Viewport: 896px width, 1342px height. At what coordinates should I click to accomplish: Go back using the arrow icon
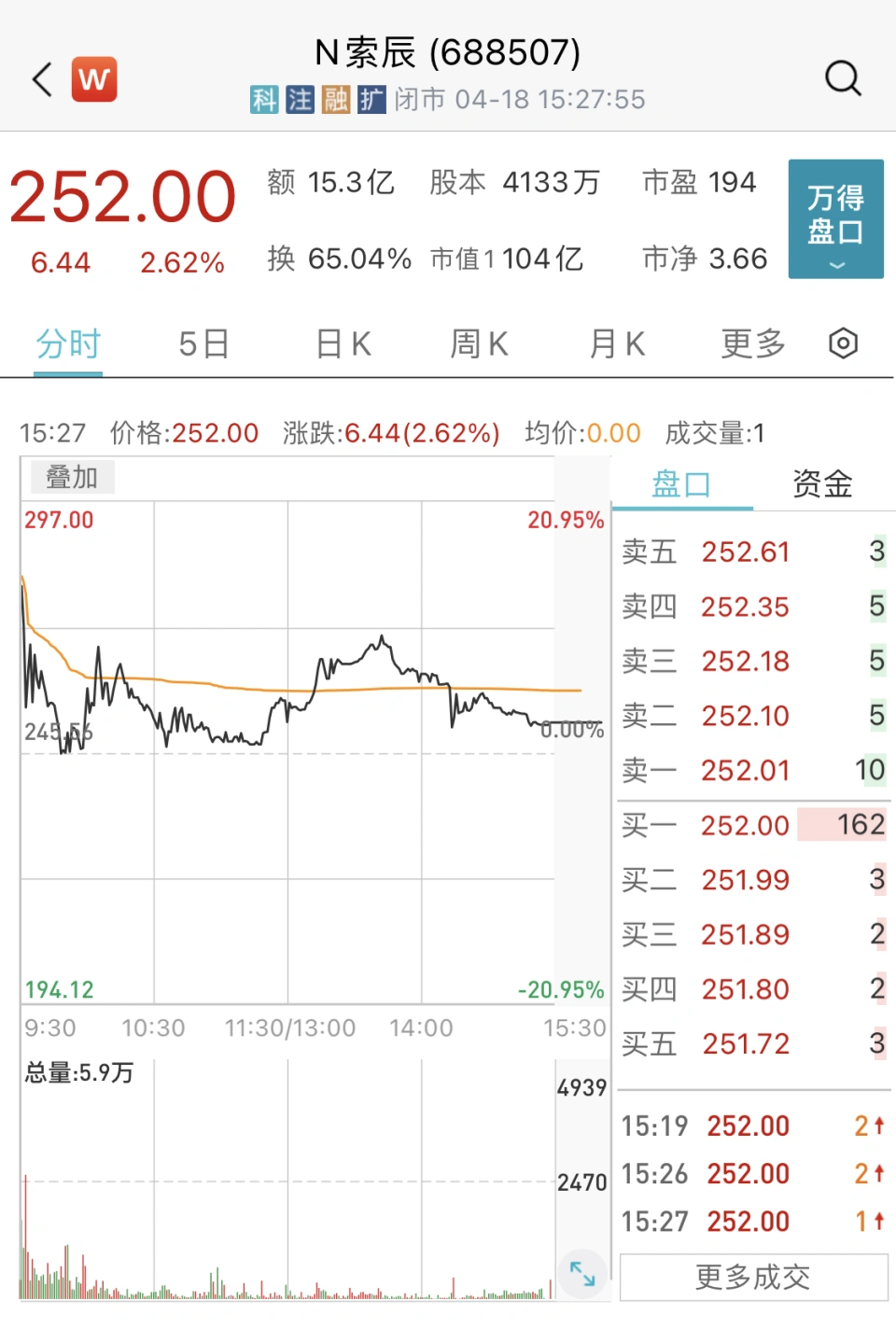pos(42,79)
